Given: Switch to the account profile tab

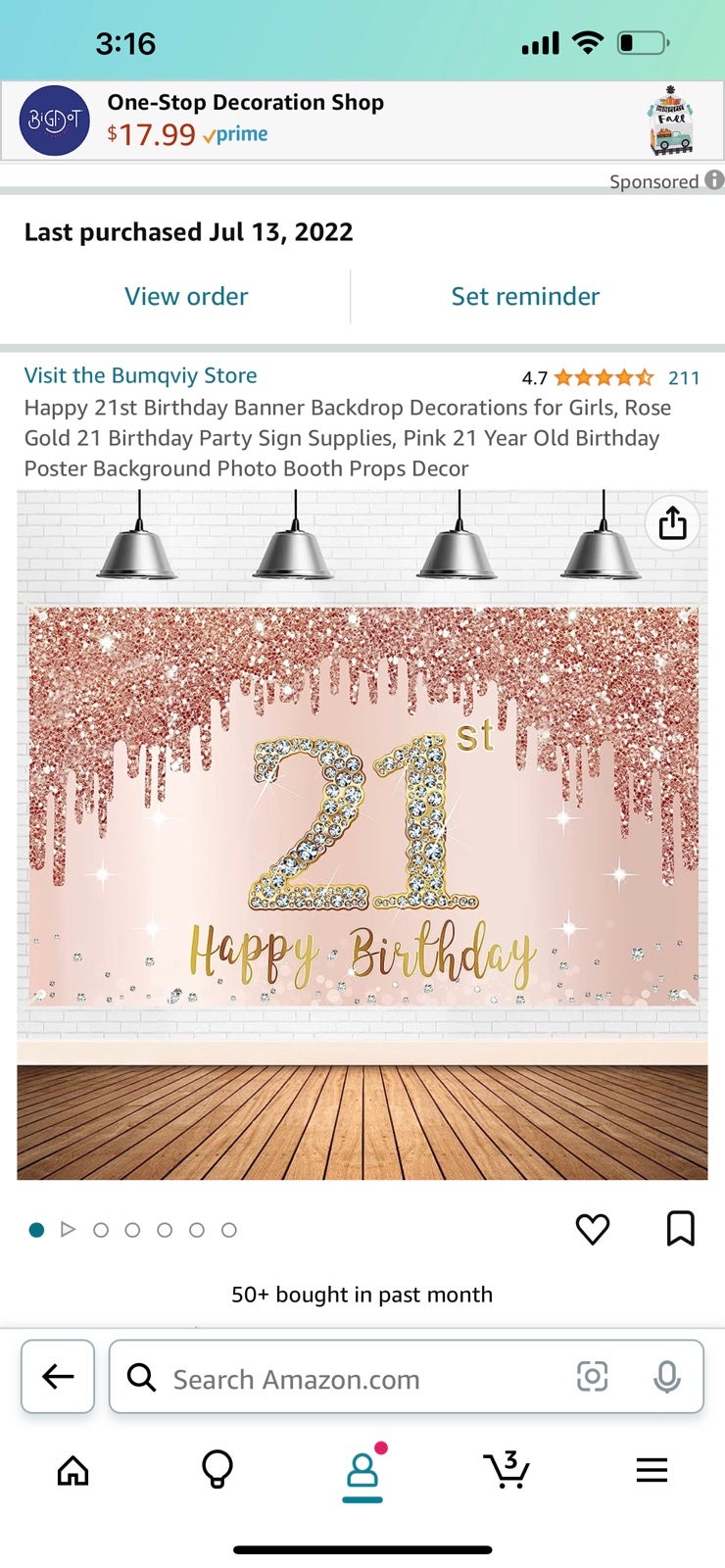Looking at the screenshot, I should 362,1471.
